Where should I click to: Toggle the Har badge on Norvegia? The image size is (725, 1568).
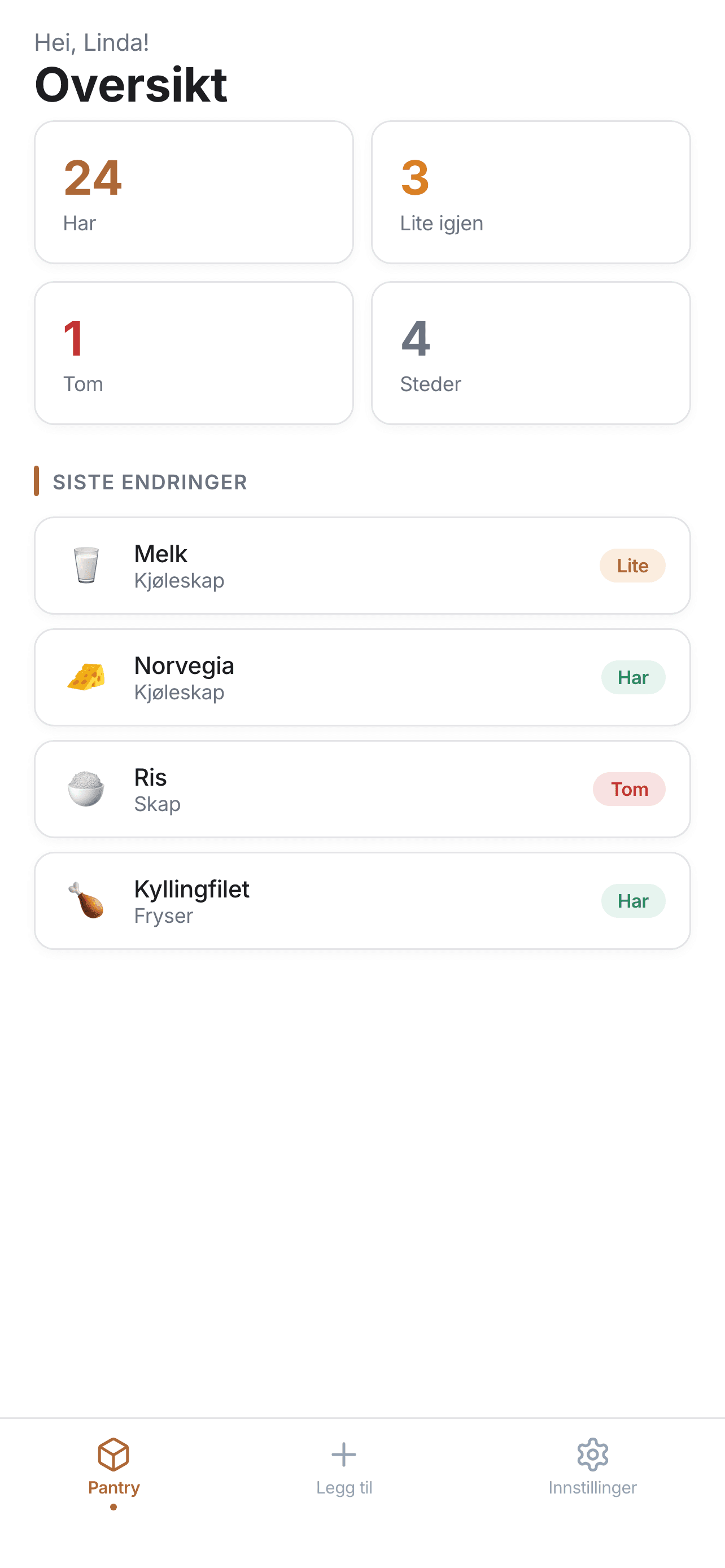(x=633, y=677)
